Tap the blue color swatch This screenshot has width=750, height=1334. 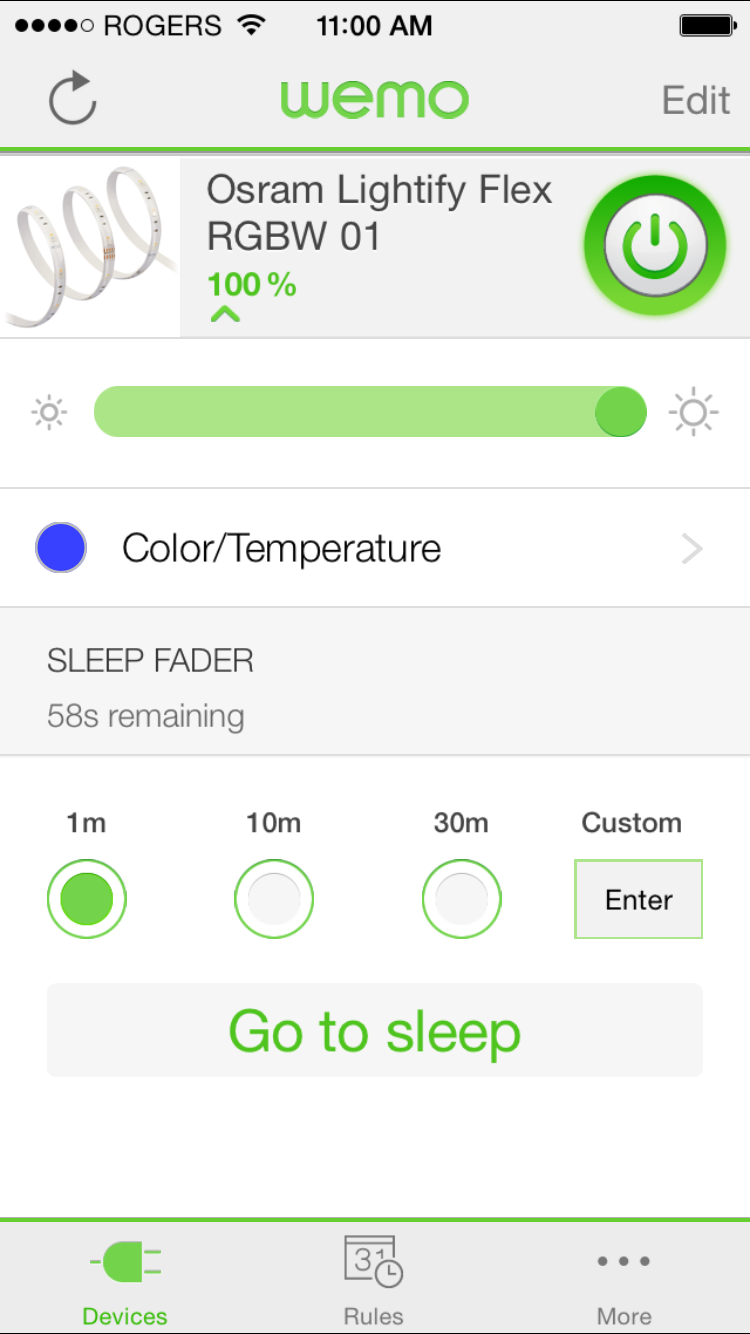click(60, 547)
